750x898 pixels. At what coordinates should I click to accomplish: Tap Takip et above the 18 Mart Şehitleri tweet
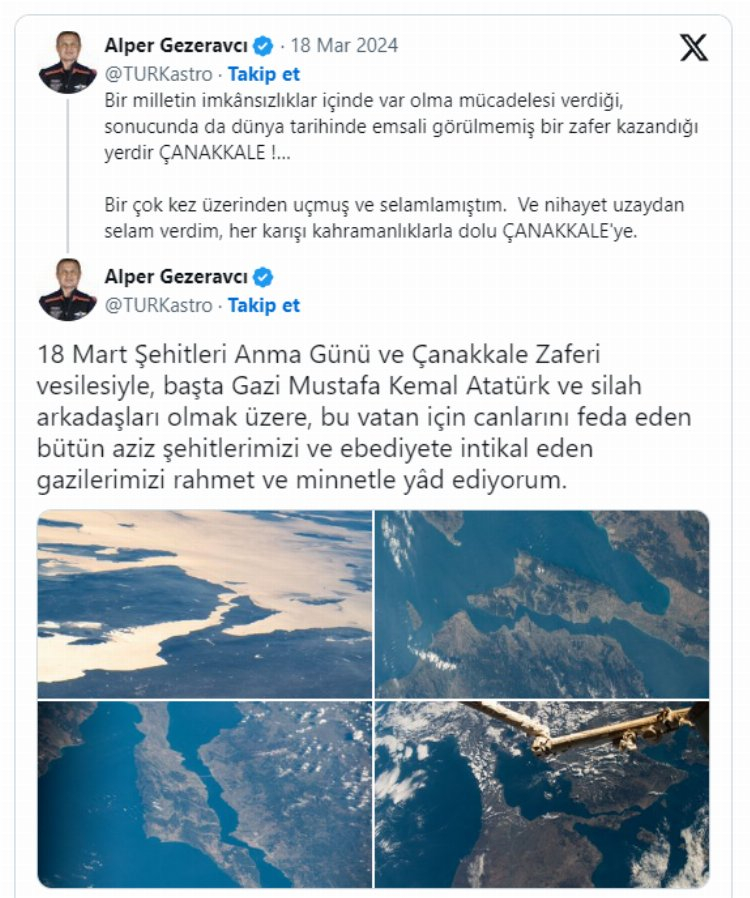[264, 305]
